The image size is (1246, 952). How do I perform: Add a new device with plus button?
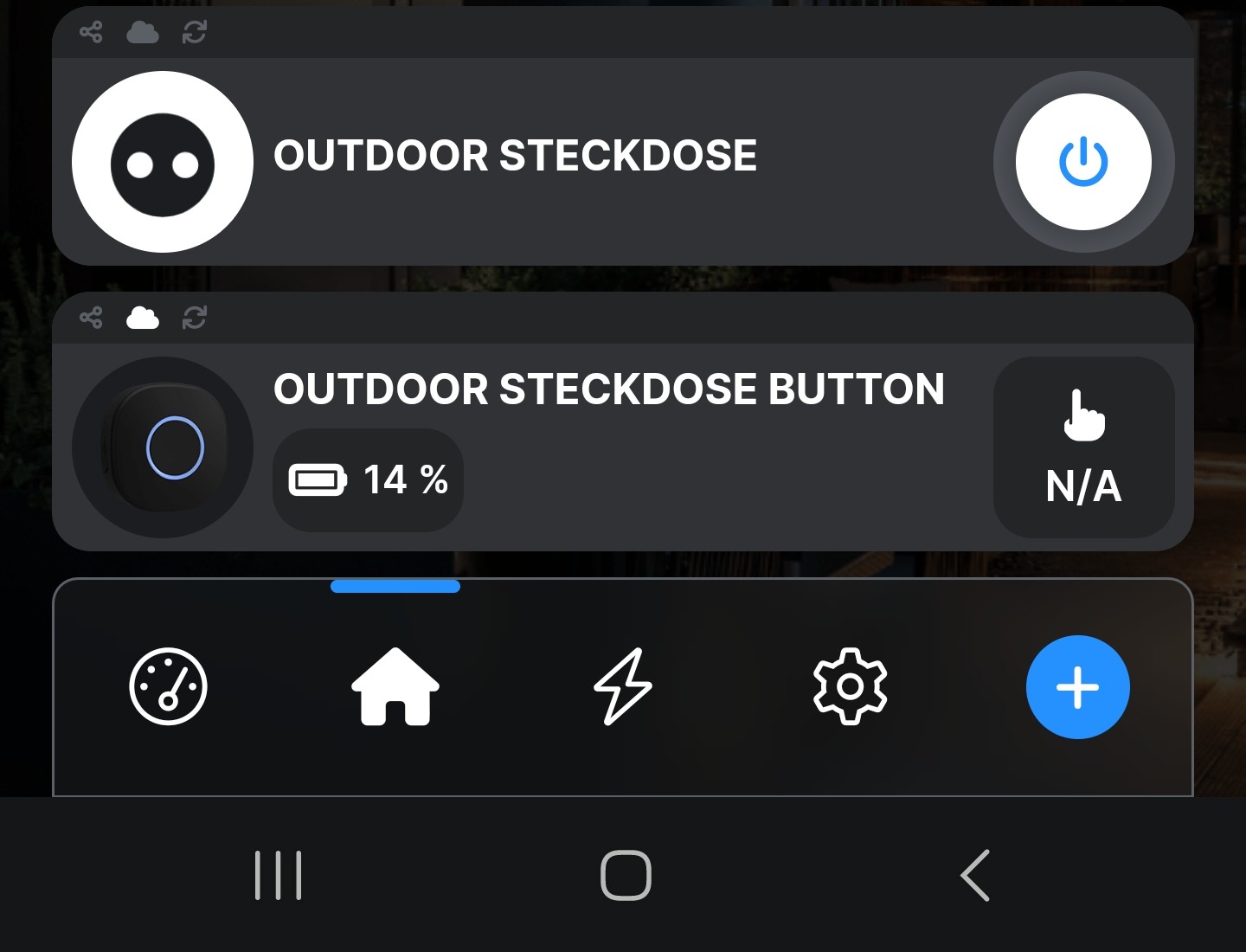1077,686
